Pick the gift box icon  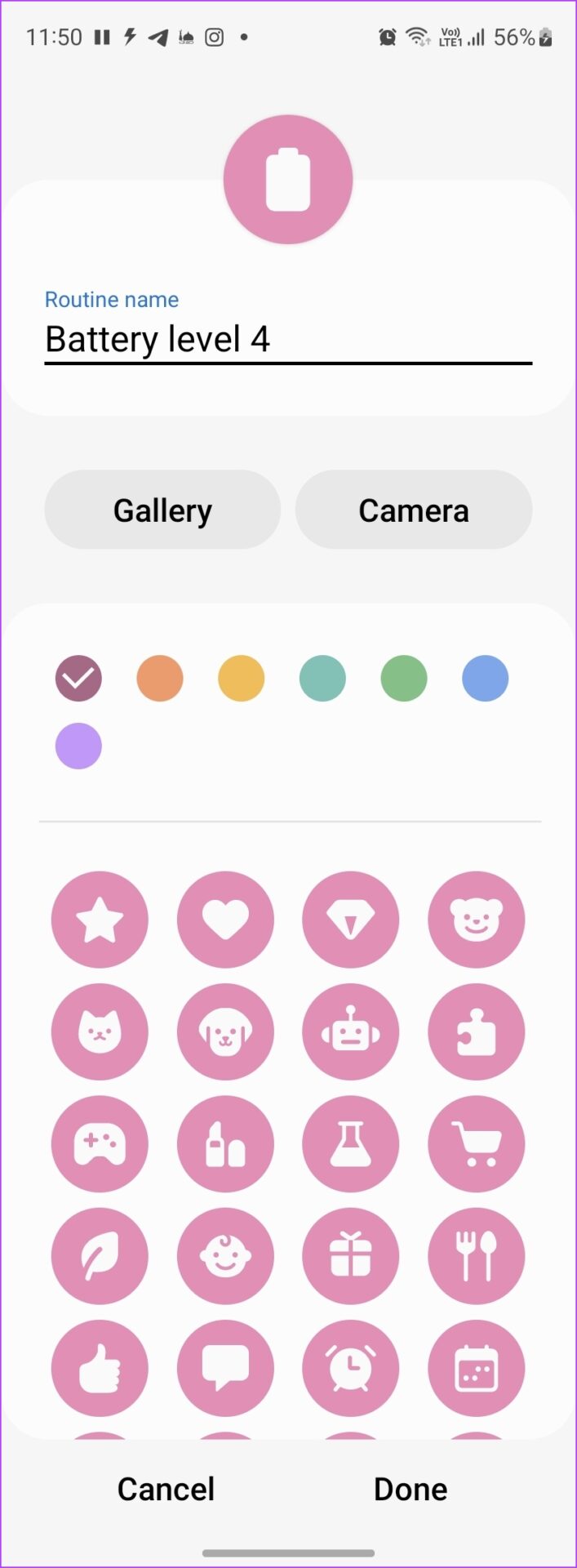pyautogui.click(x=351, y=1256)
